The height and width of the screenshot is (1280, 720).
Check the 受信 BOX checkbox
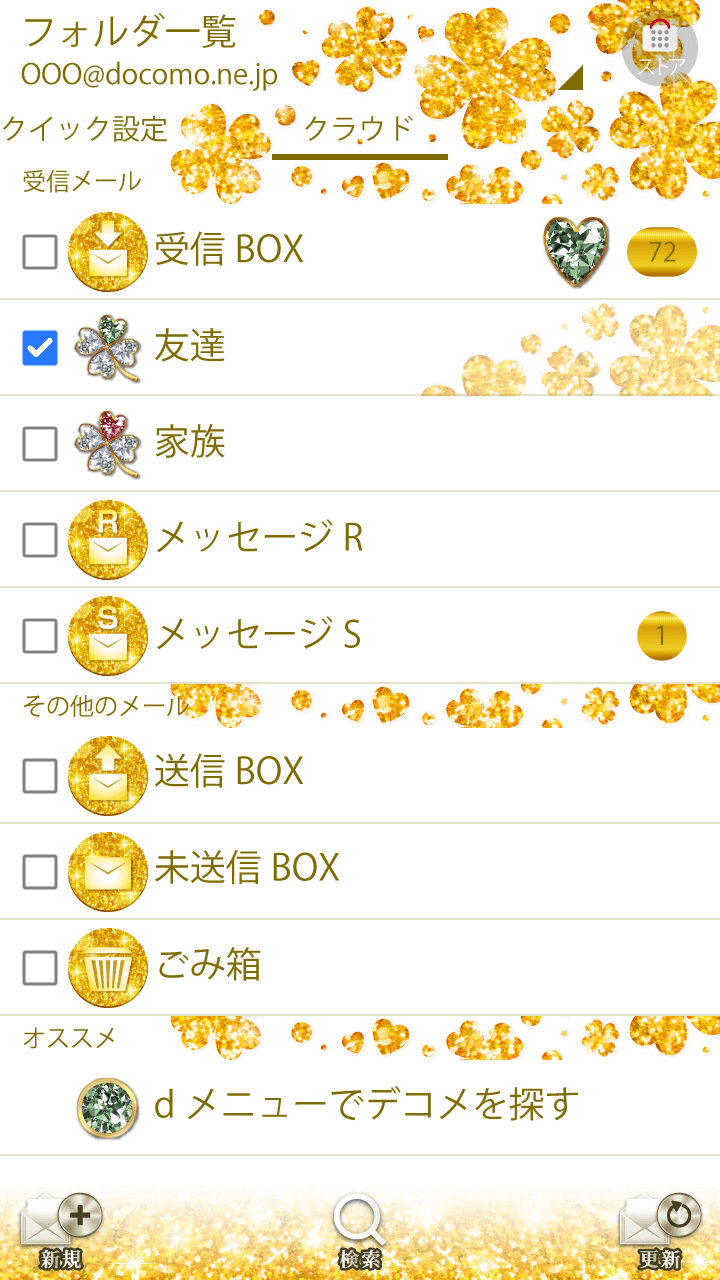[40, 252]
